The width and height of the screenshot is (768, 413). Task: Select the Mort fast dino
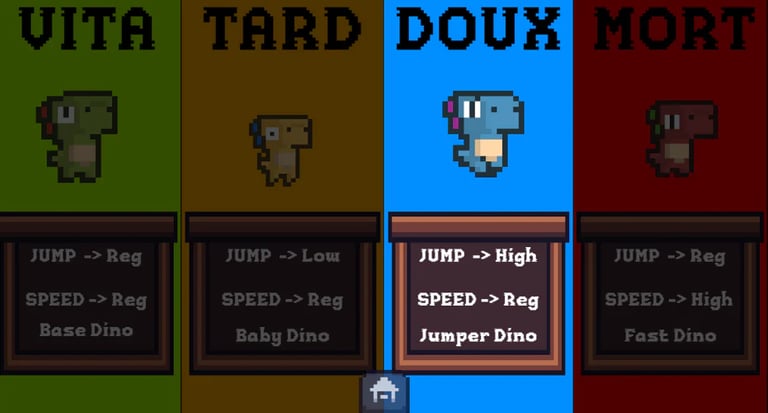click(680, 137)
